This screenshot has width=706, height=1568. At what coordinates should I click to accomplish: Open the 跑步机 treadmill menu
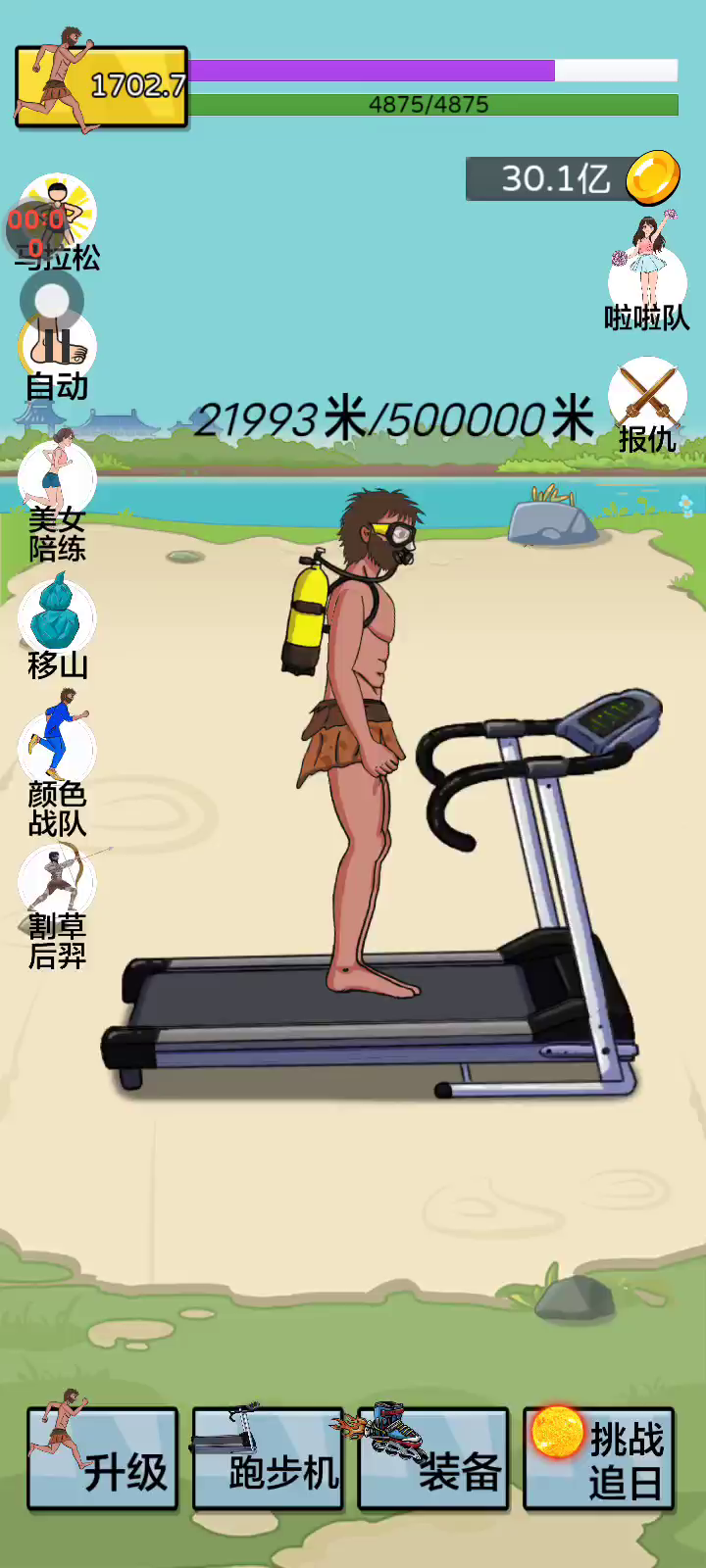pyautogui.click(x=268, y=1459)
